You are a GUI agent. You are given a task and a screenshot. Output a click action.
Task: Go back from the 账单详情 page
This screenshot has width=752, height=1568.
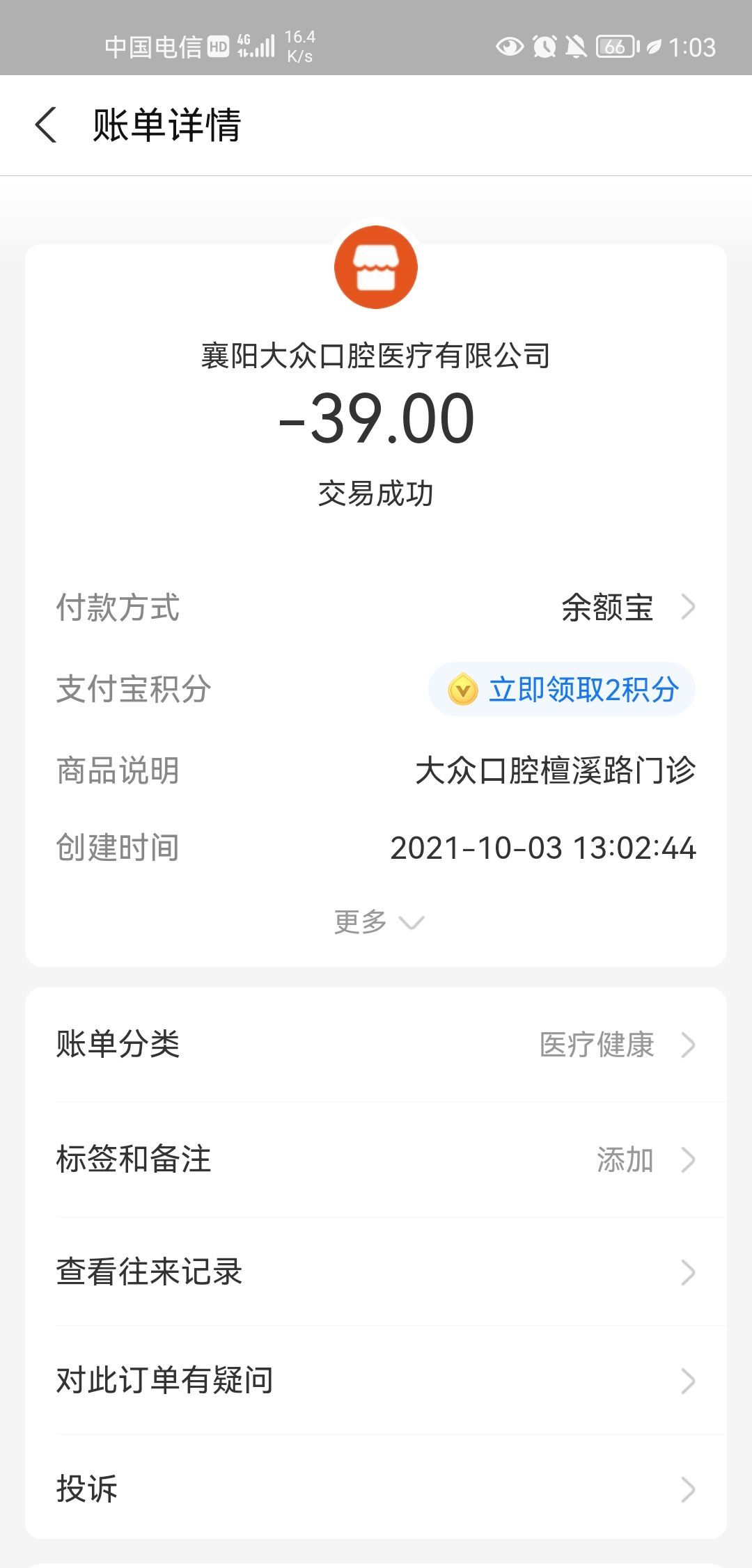click(x=46, y=126)
